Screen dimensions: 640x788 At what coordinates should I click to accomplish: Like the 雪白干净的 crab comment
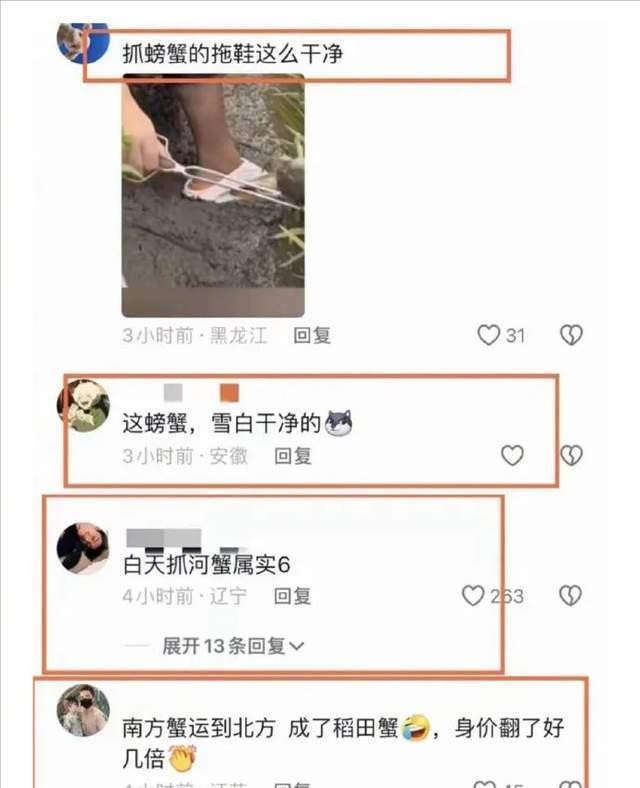click(512, 456)
